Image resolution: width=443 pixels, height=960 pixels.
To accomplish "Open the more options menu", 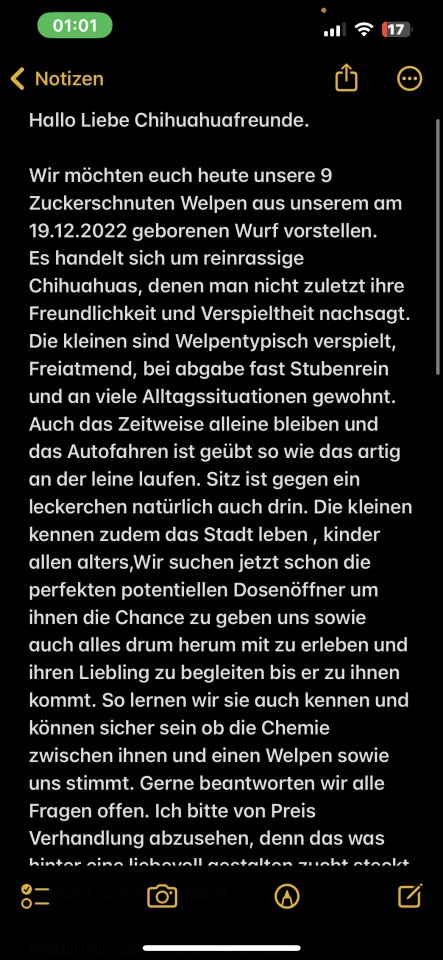I will pos(409,78).
